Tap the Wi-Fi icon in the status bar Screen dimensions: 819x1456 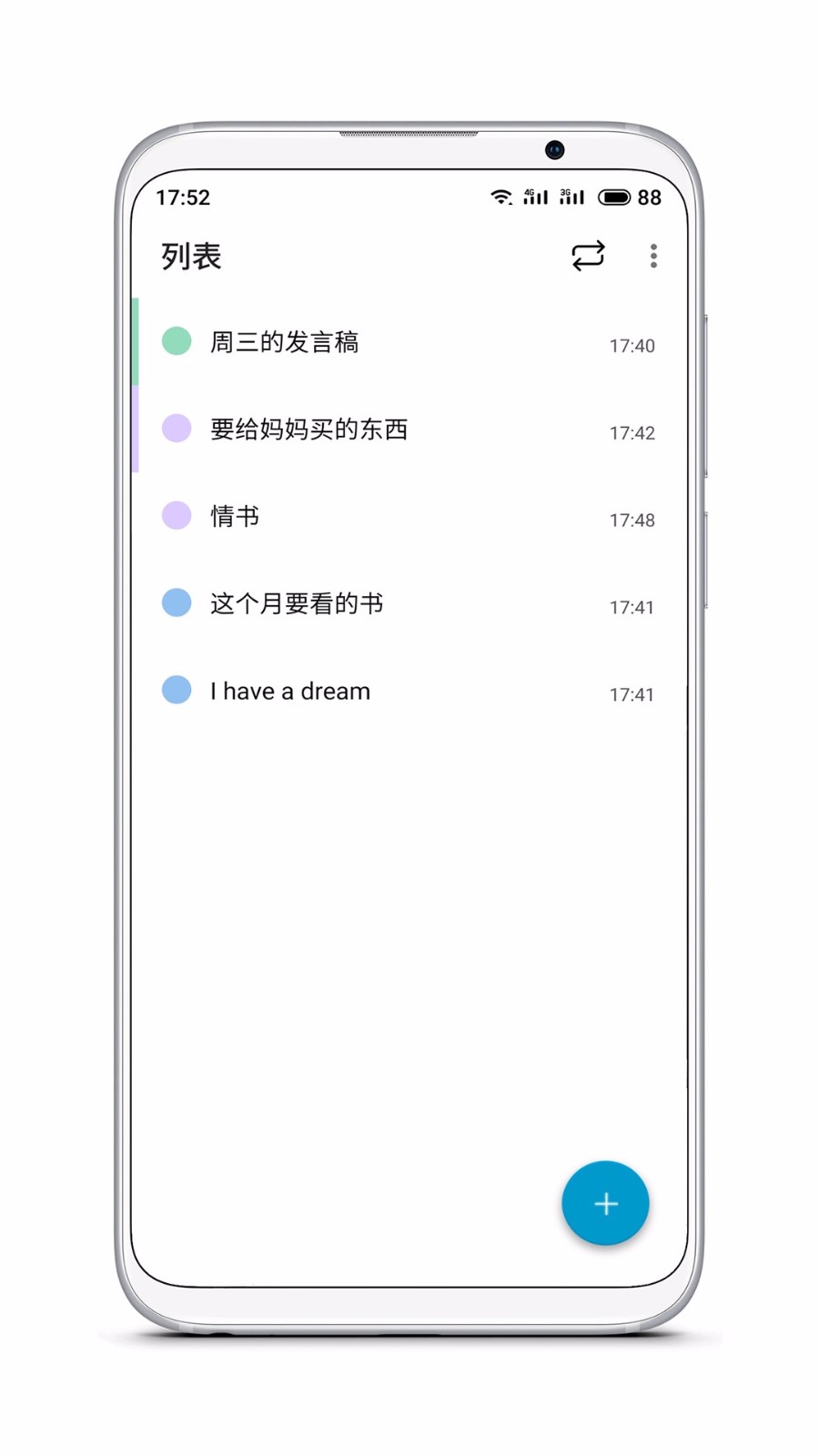pyautogui.click(x=501, y=197)
